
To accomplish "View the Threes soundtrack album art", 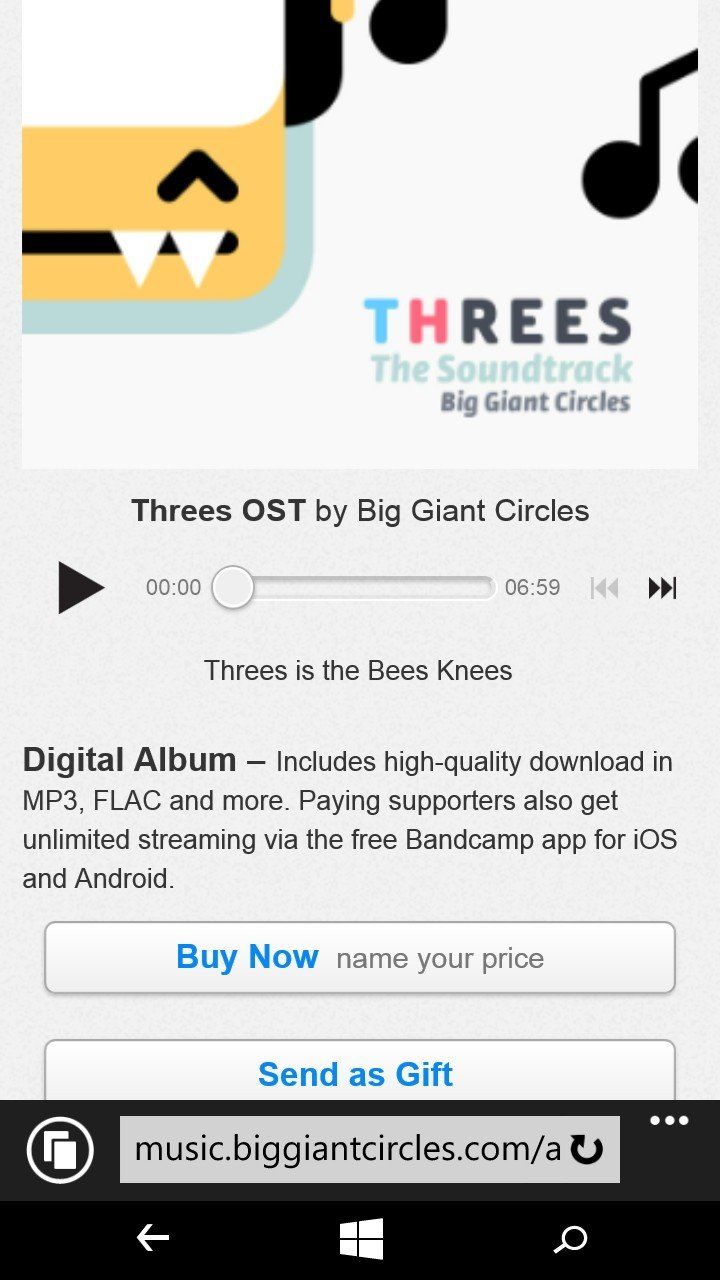I will point(359,235).
